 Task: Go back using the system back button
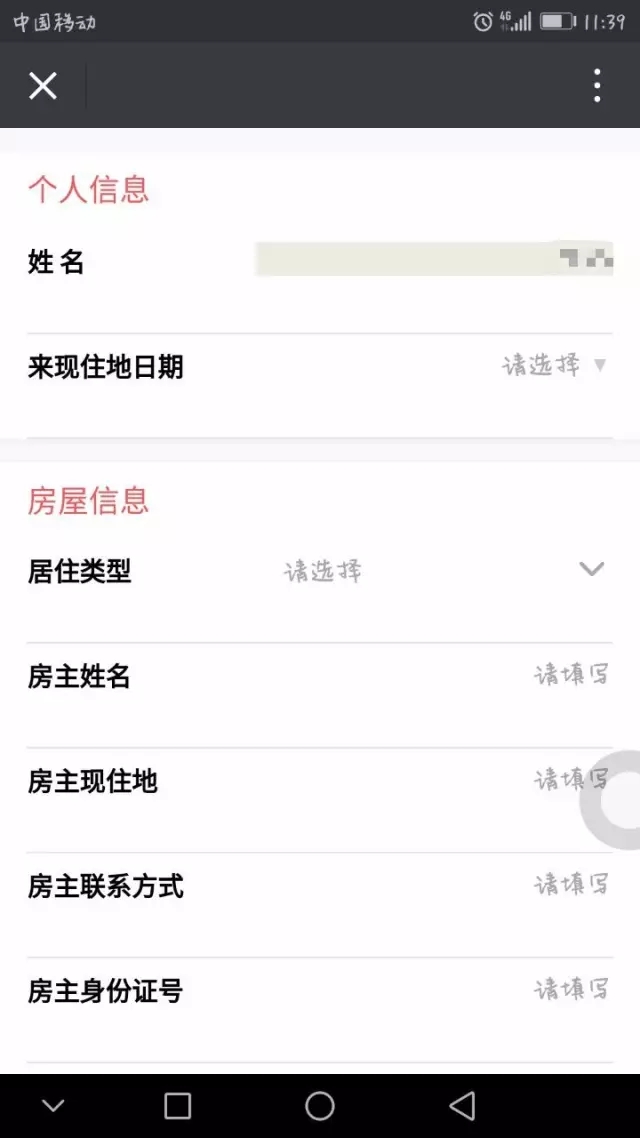(461, 1105)
